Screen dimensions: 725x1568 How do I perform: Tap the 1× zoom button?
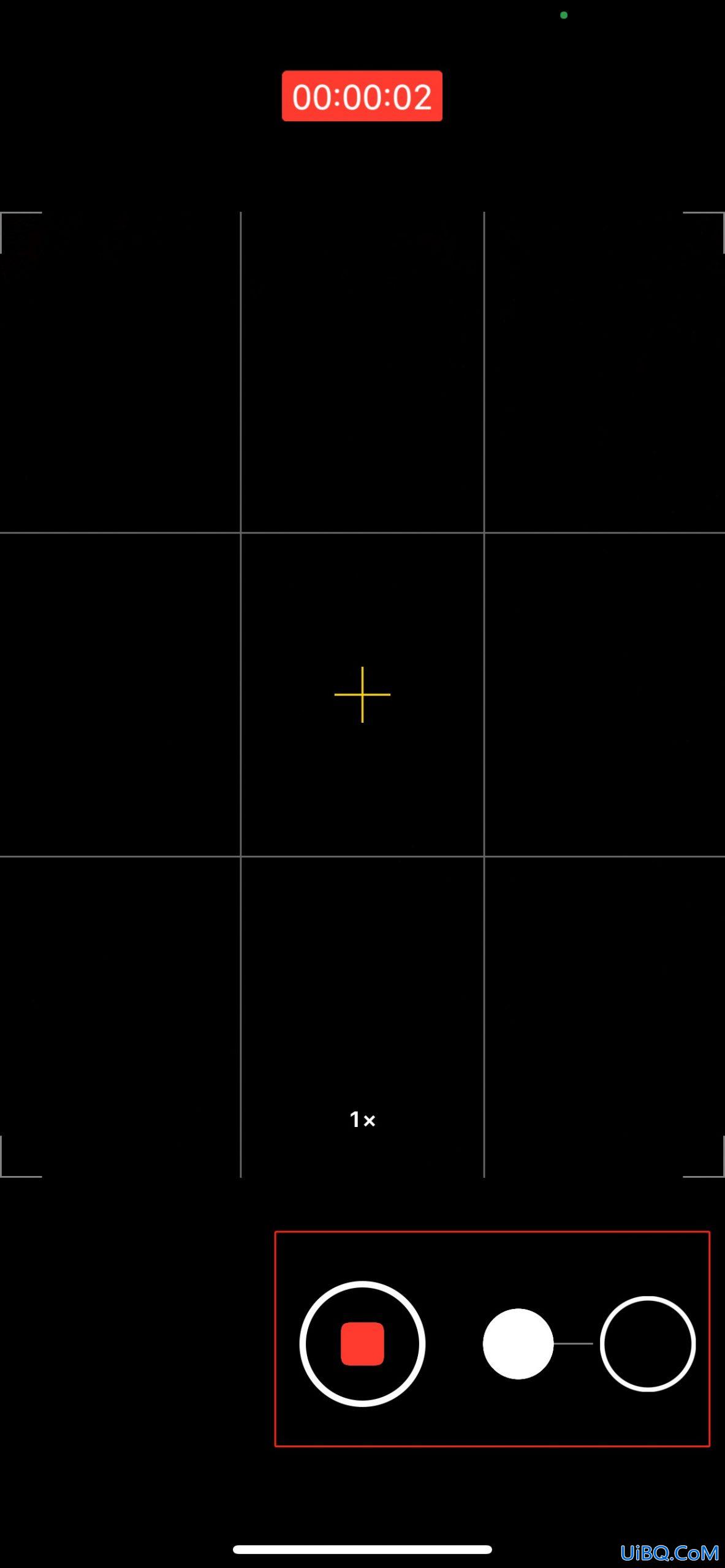click(x=362, y=1120)
